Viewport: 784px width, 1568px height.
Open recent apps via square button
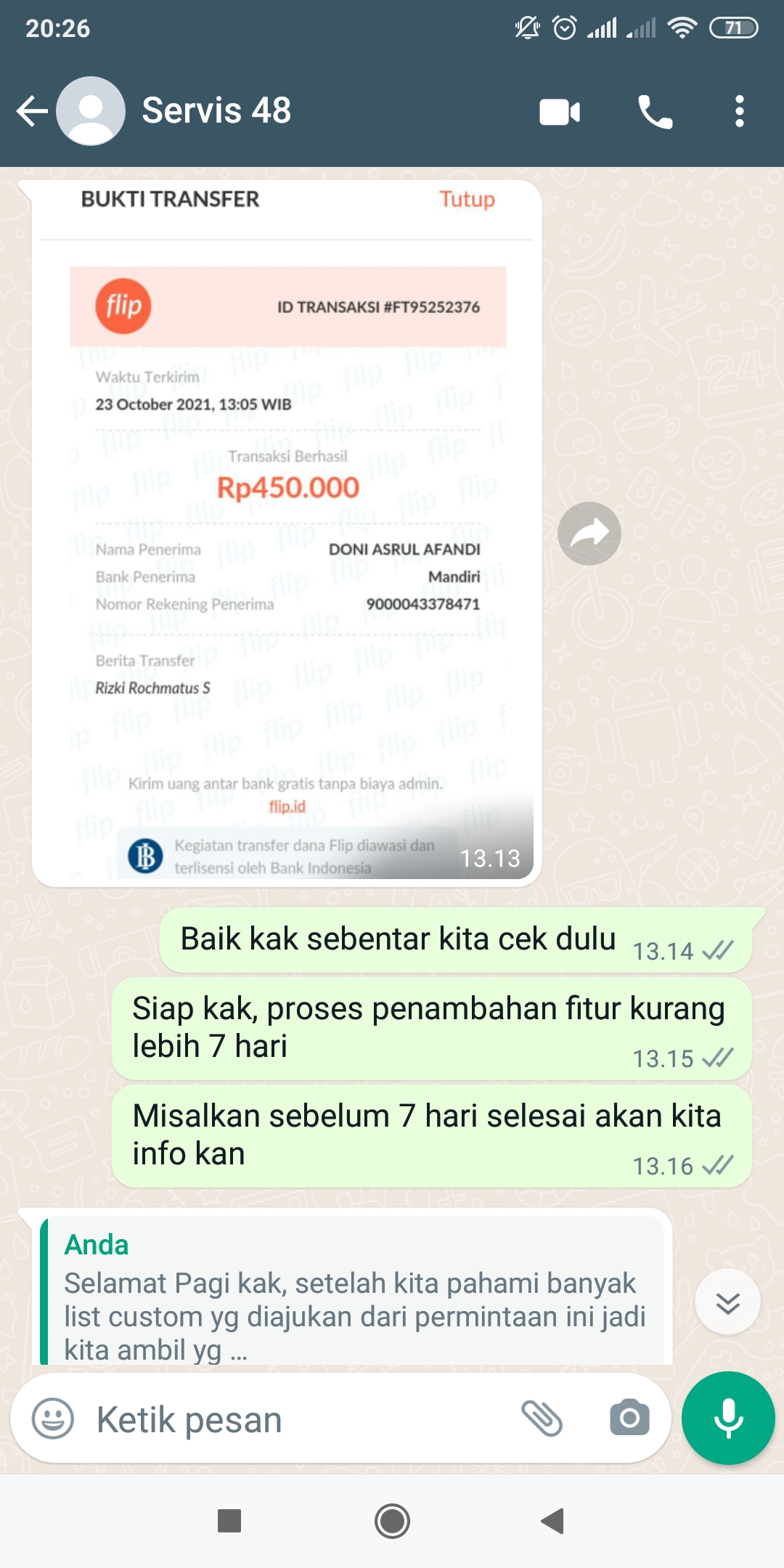coord(229,1521)
